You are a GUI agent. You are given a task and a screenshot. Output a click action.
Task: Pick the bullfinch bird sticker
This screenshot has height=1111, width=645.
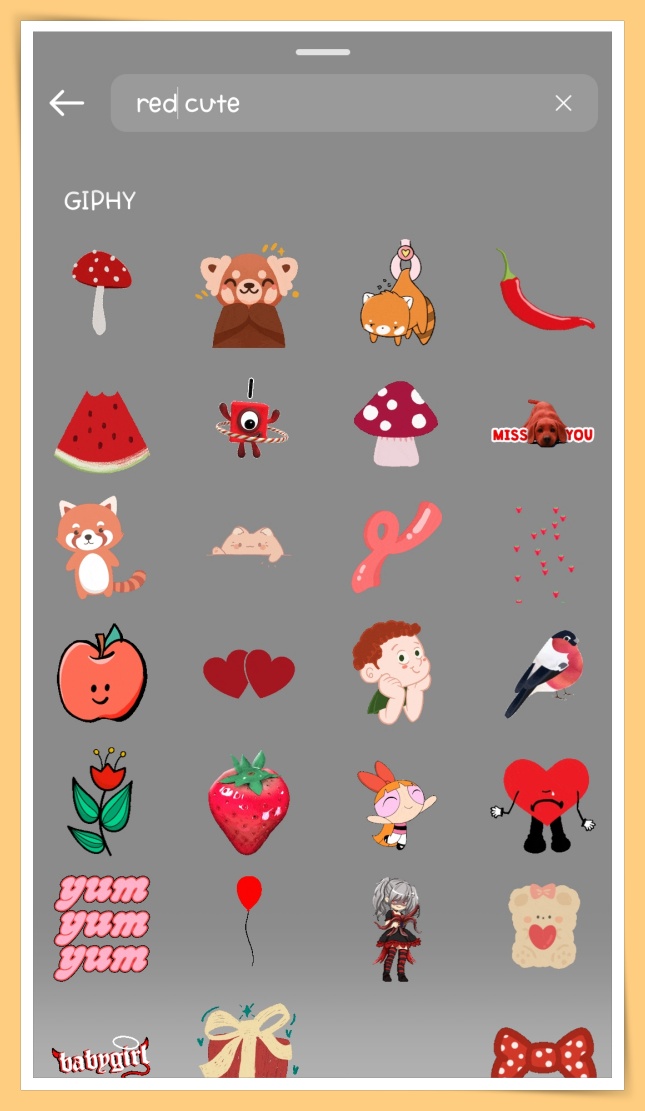coord(543,673)
